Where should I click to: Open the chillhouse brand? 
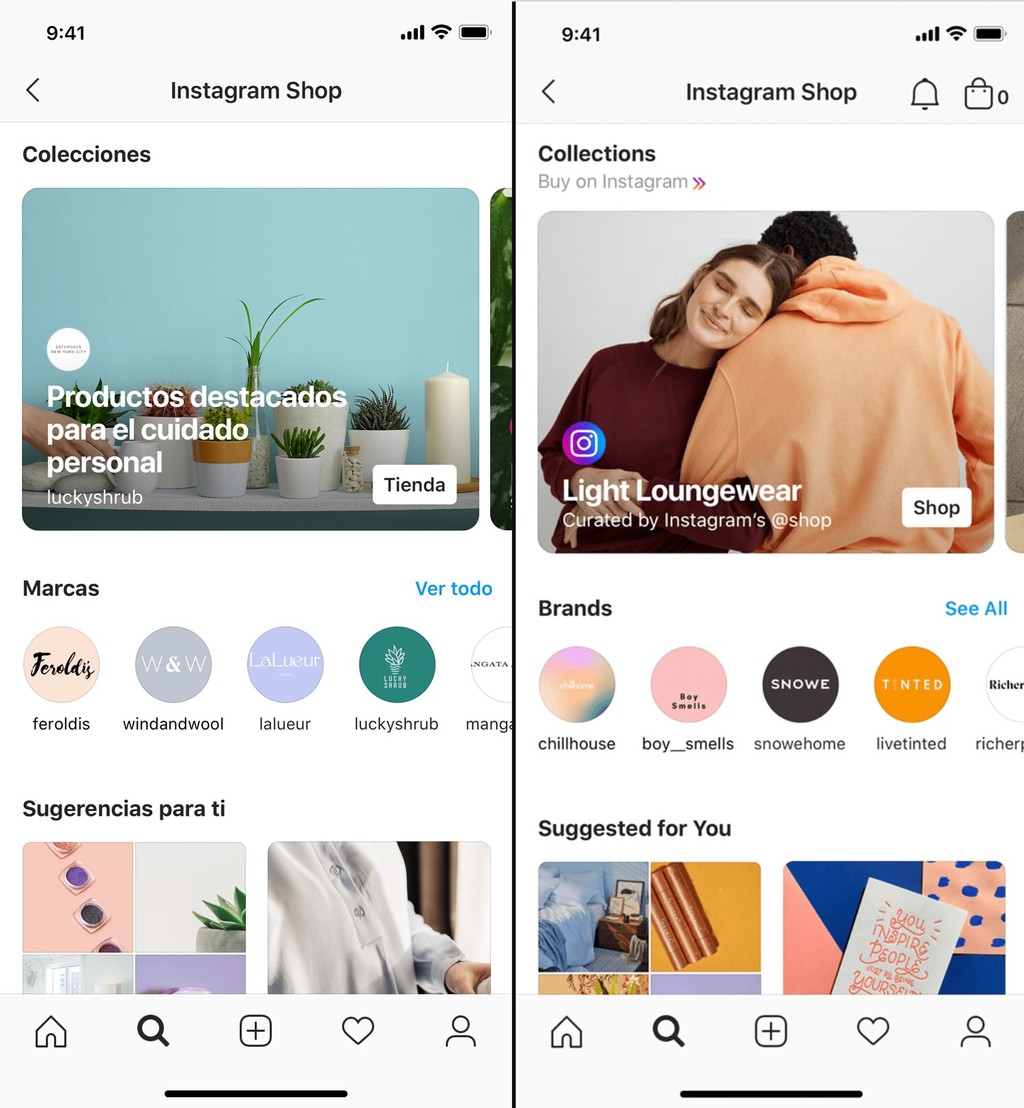[577, 685]
